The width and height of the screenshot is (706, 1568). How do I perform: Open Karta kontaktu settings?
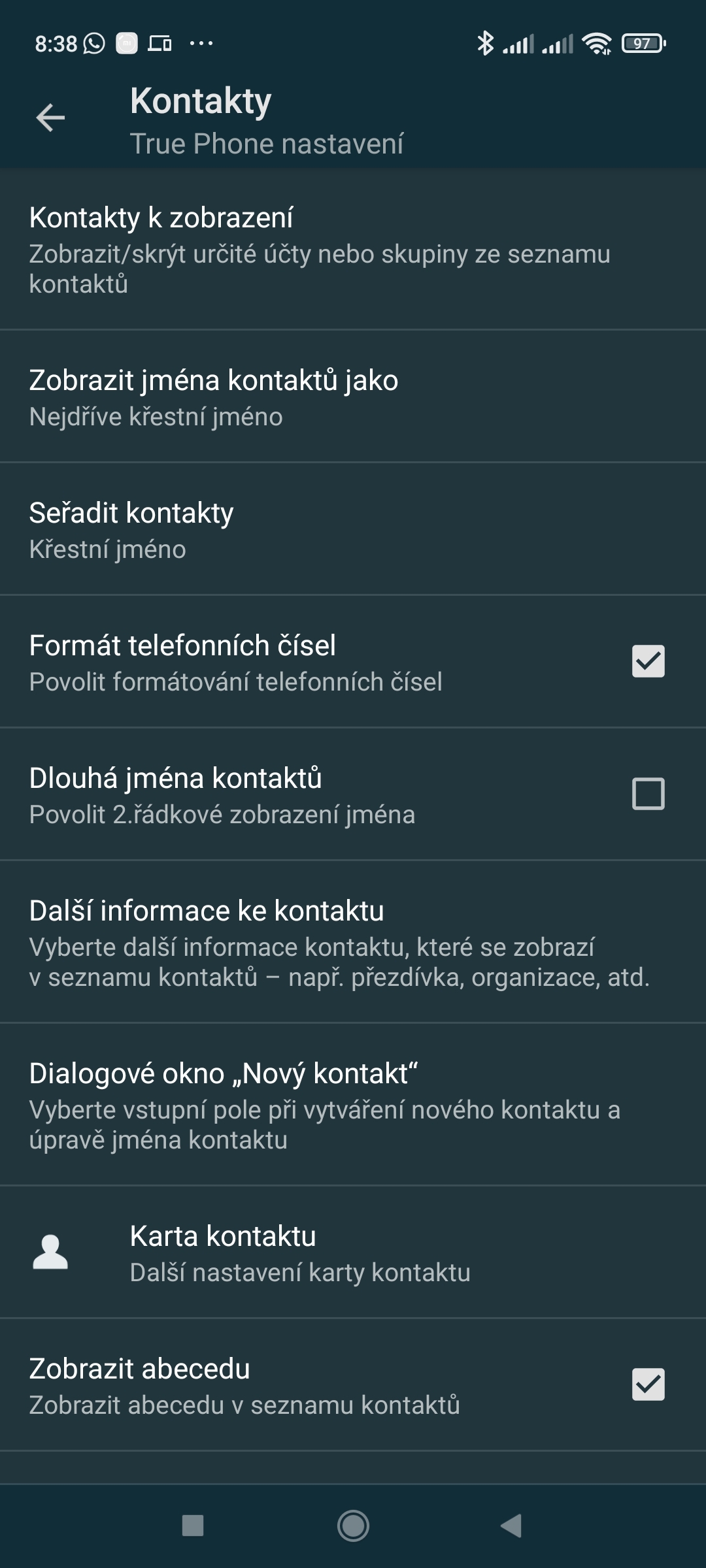coord(353,1253)
